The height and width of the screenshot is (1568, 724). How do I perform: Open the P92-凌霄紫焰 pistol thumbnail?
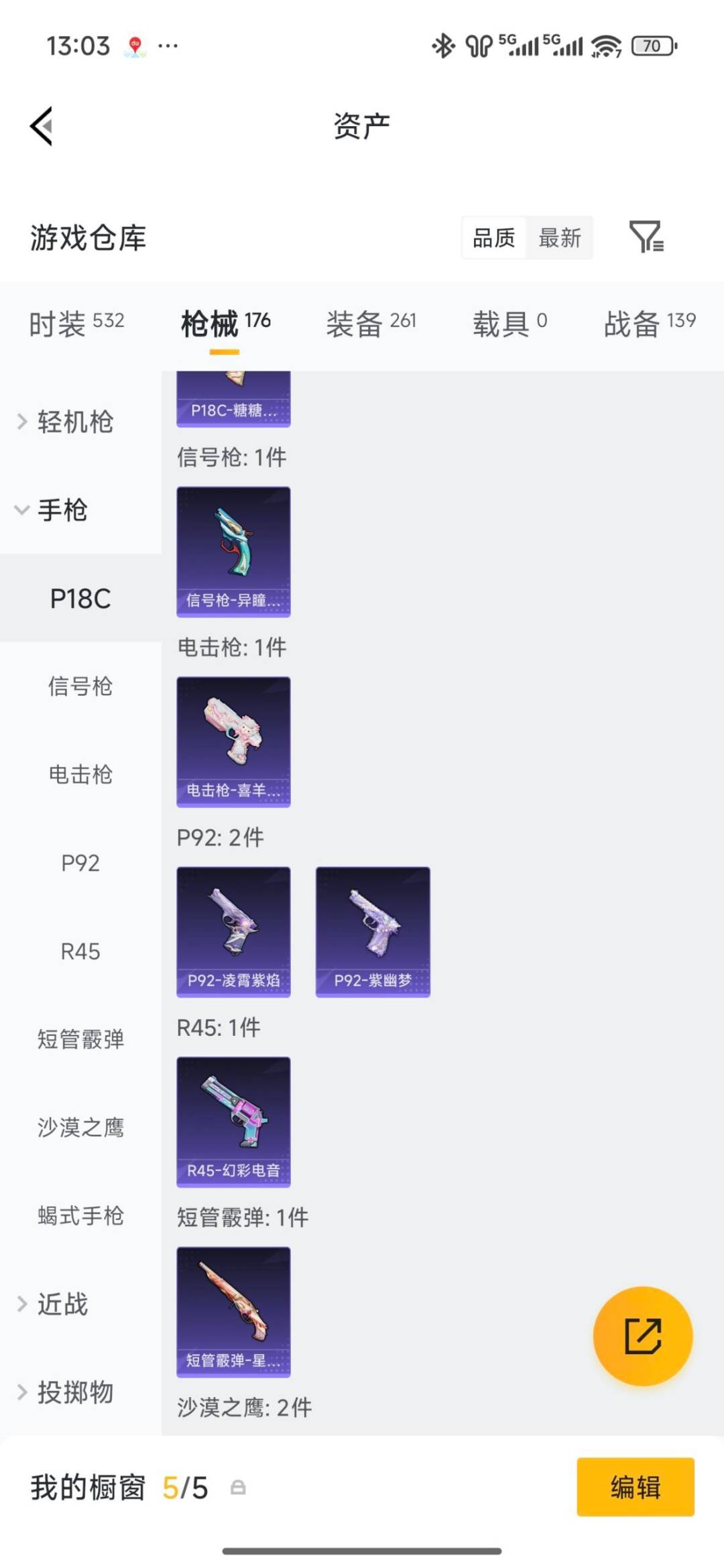click(x=233, y=930)
